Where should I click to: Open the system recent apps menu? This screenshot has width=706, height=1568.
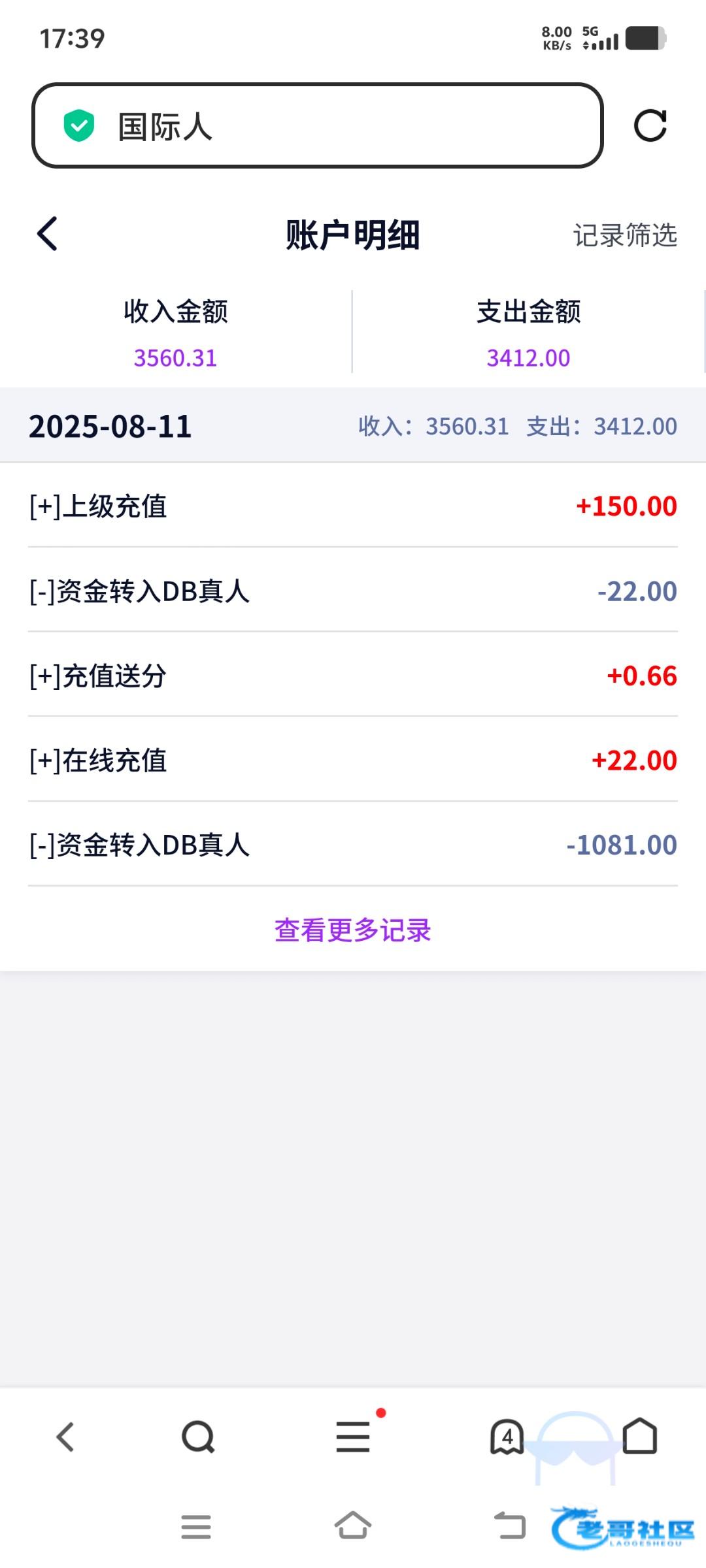point(196,1526)
